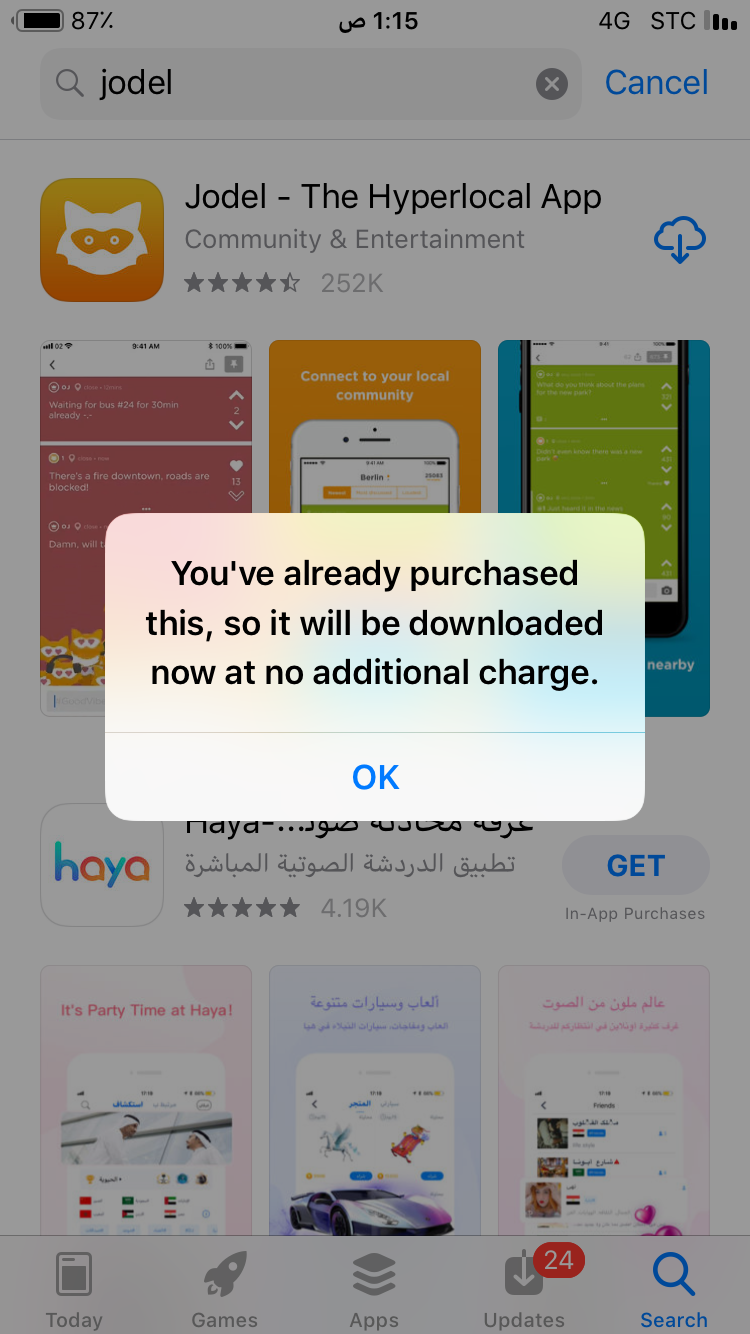750x1334 pixels.
Task: Cancel the jodel search
Action: [x=656, y=83]
